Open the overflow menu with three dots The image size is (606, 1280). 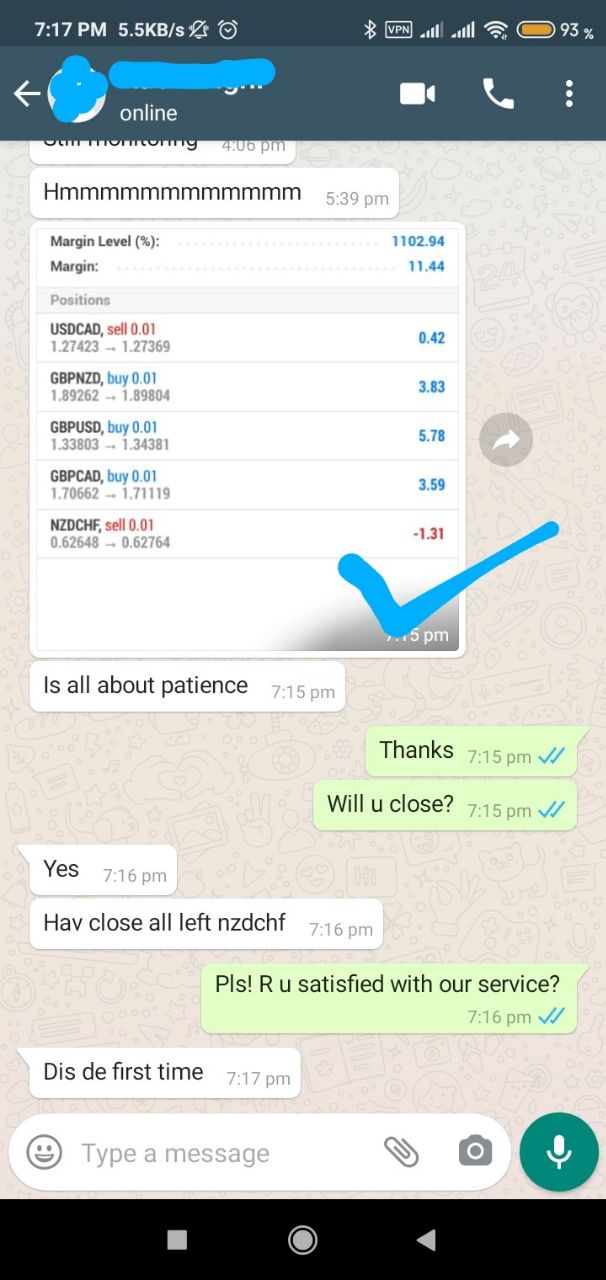(x=569, y=94)
